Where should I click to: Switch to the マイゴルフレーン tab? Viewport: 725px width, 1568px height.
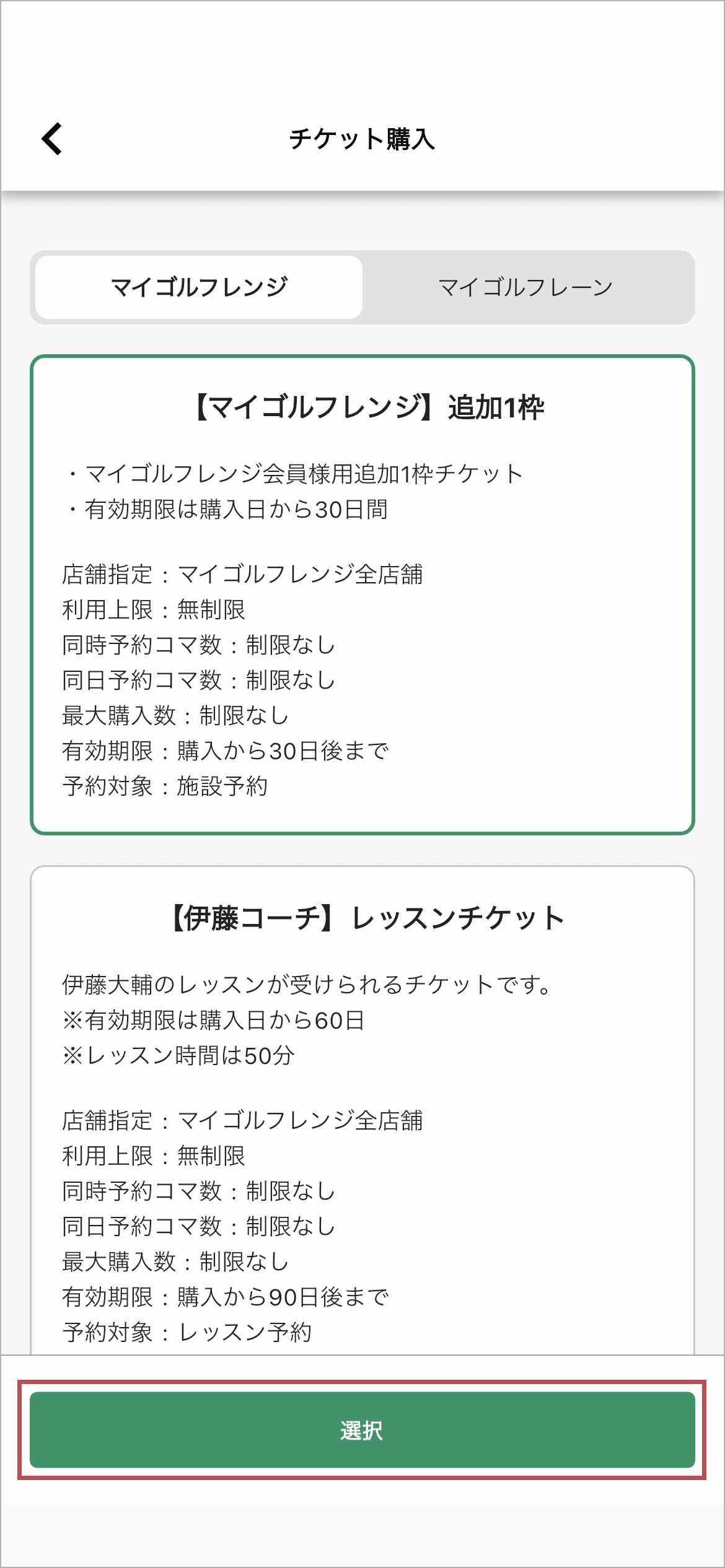point(525,287)
